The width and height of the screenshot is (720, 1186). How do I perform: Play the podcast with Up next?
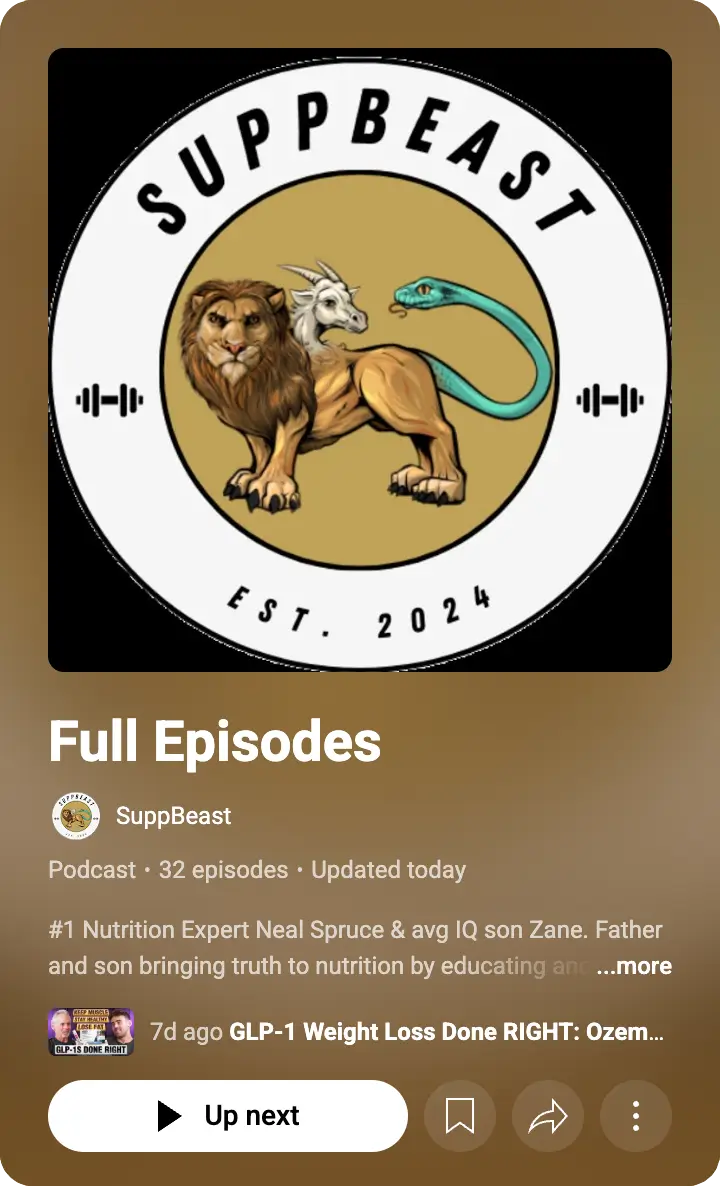click(x=228, y=1116)
